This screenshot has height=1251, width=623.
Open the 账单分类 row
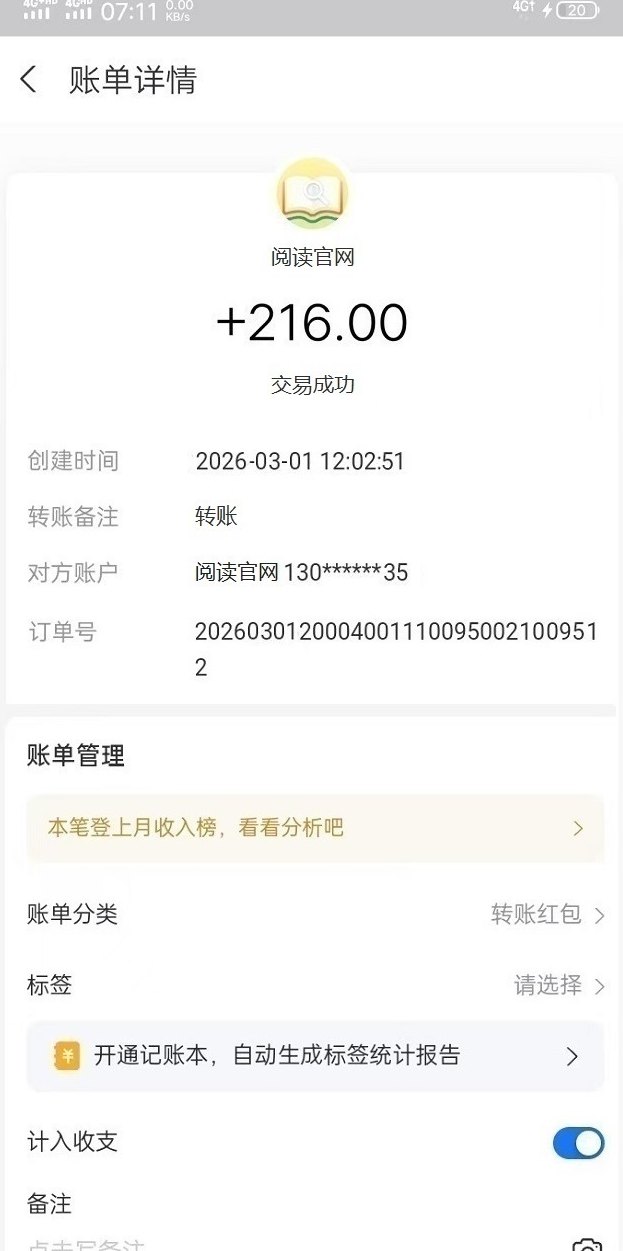(314, 914)
